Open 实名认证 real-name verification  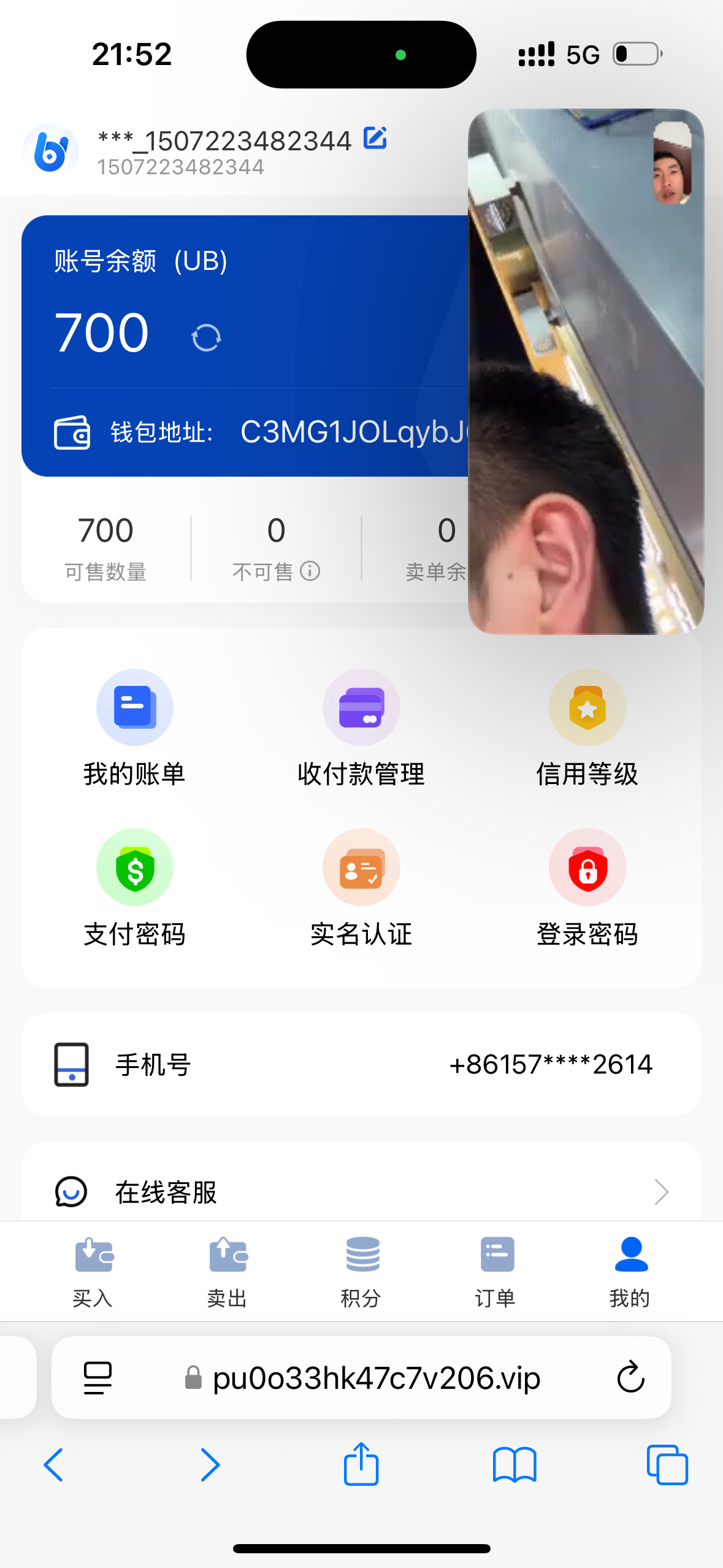[361, 887]
